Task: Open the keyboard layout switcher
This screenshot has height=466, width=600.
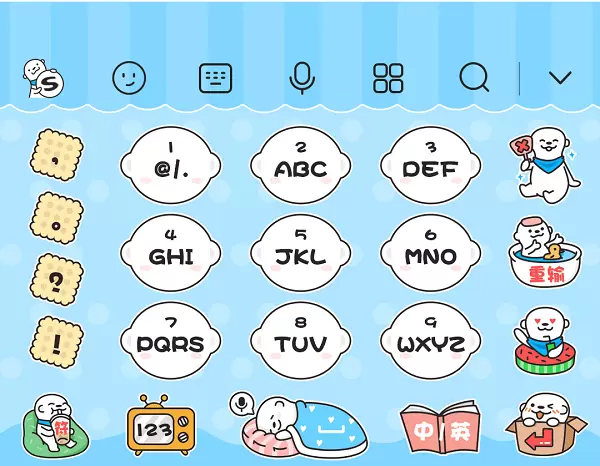Action: pyautogui.click(x=215, y=79)
